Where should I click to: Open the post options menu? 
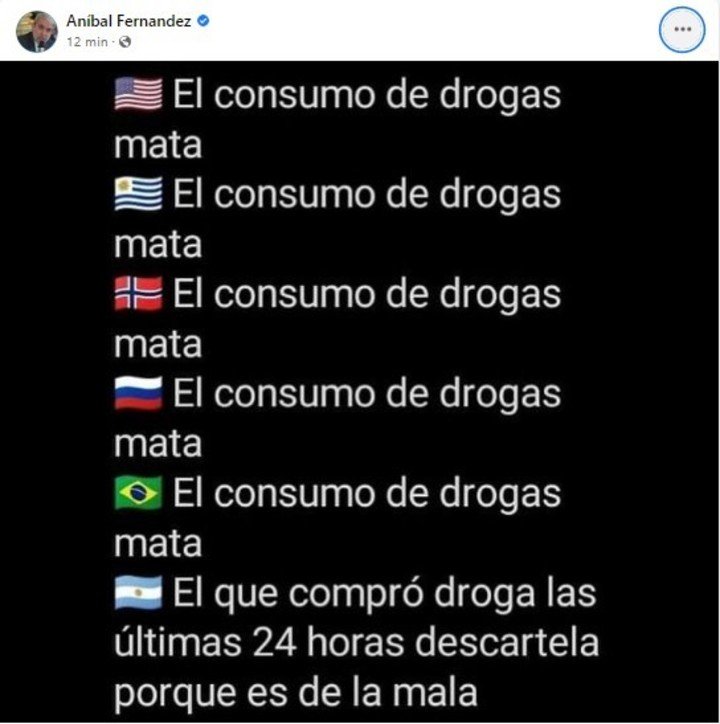(x=682, y=30)
